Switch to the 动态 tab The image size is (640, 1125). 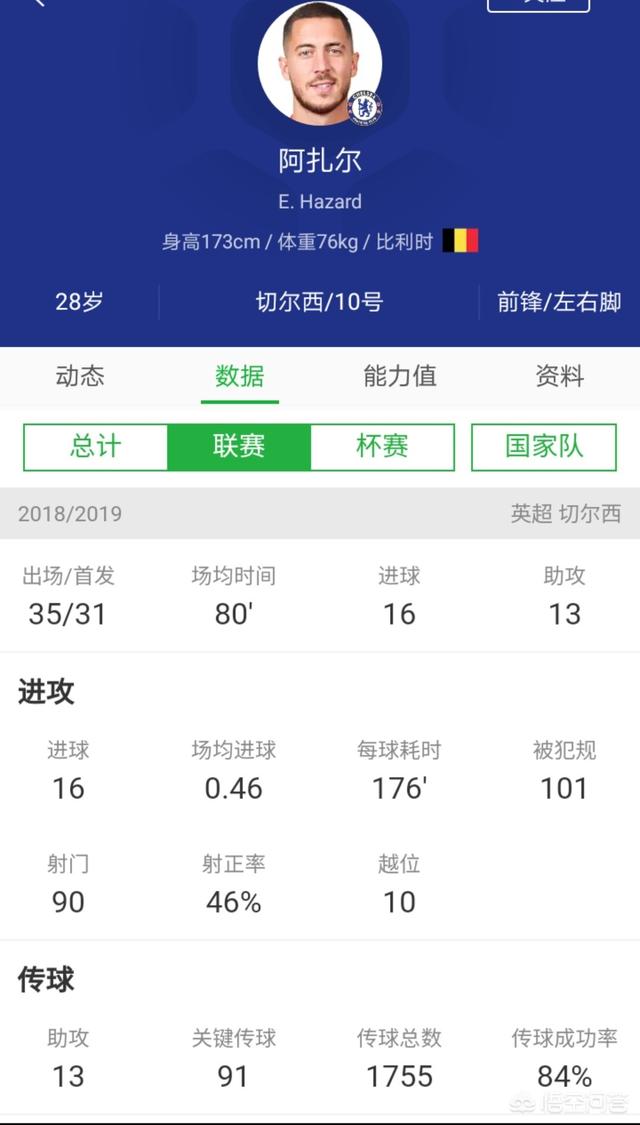[80, 377]
